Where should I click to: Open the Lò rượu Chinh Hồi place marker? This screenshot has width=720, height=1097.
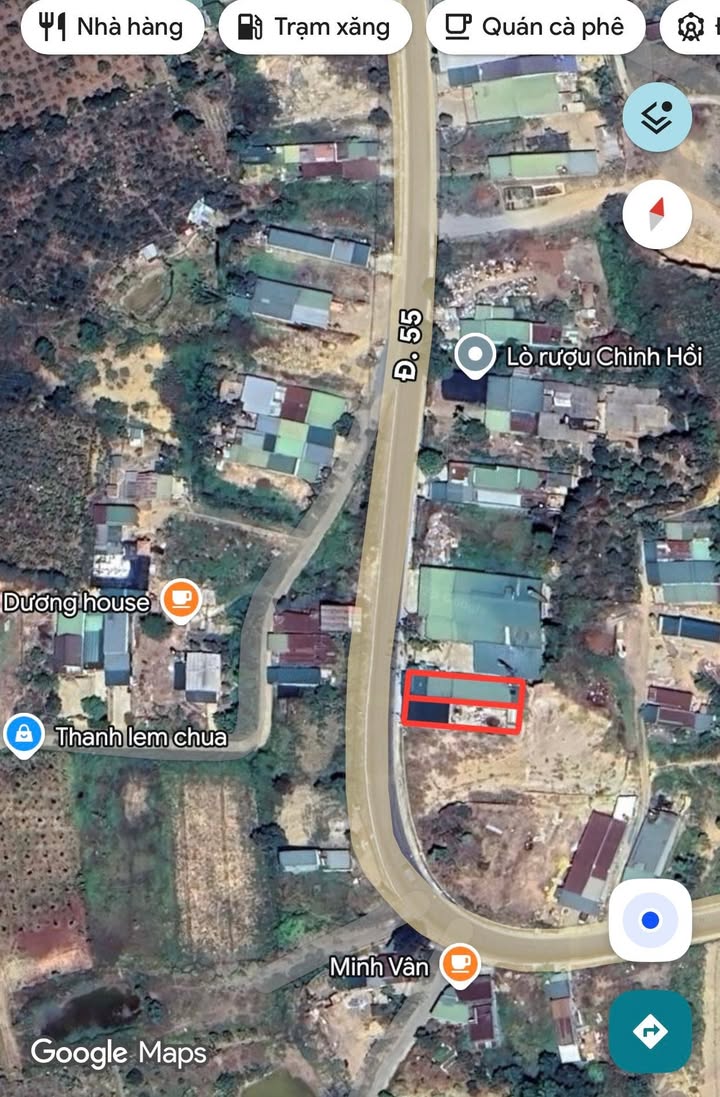coord(474,355)
